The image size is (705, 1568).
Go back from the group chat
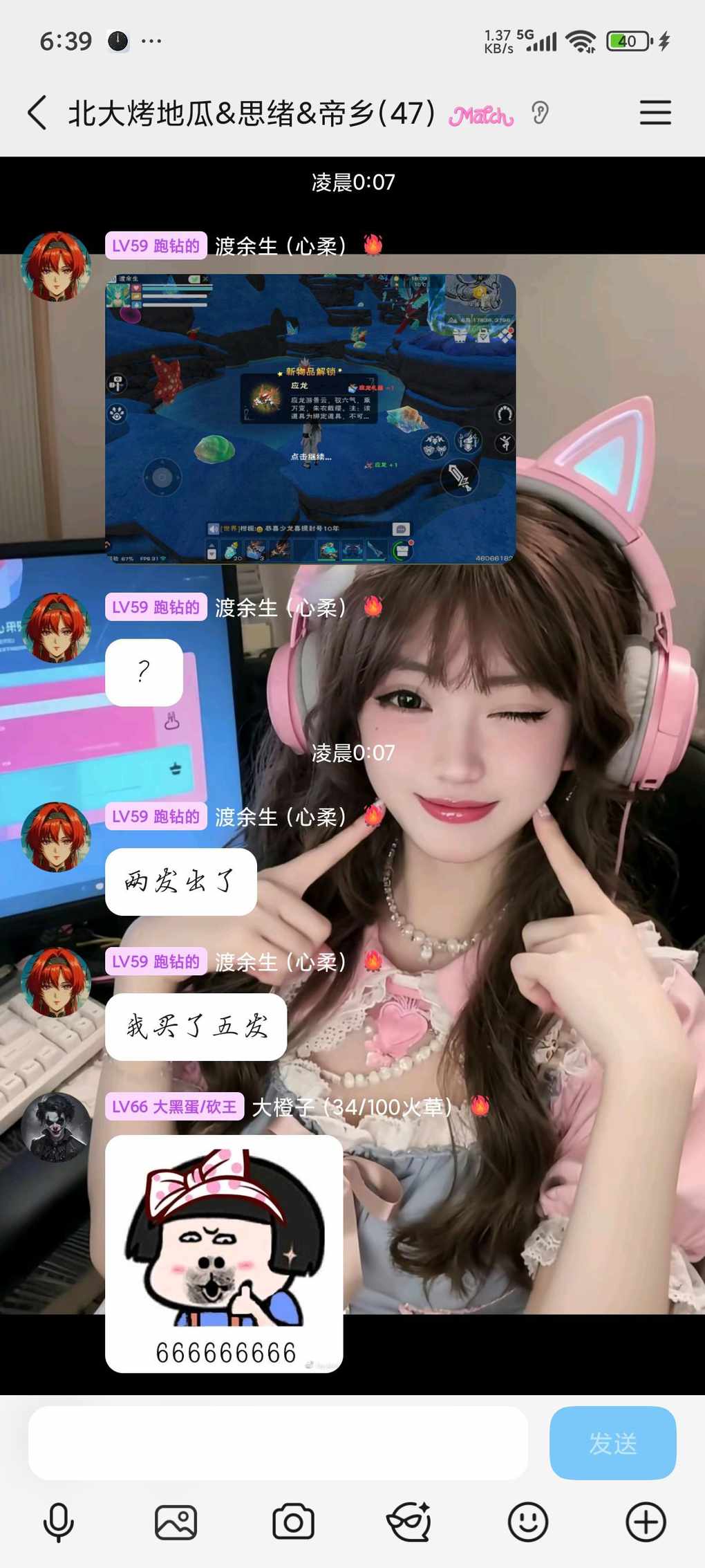point(38,113)
